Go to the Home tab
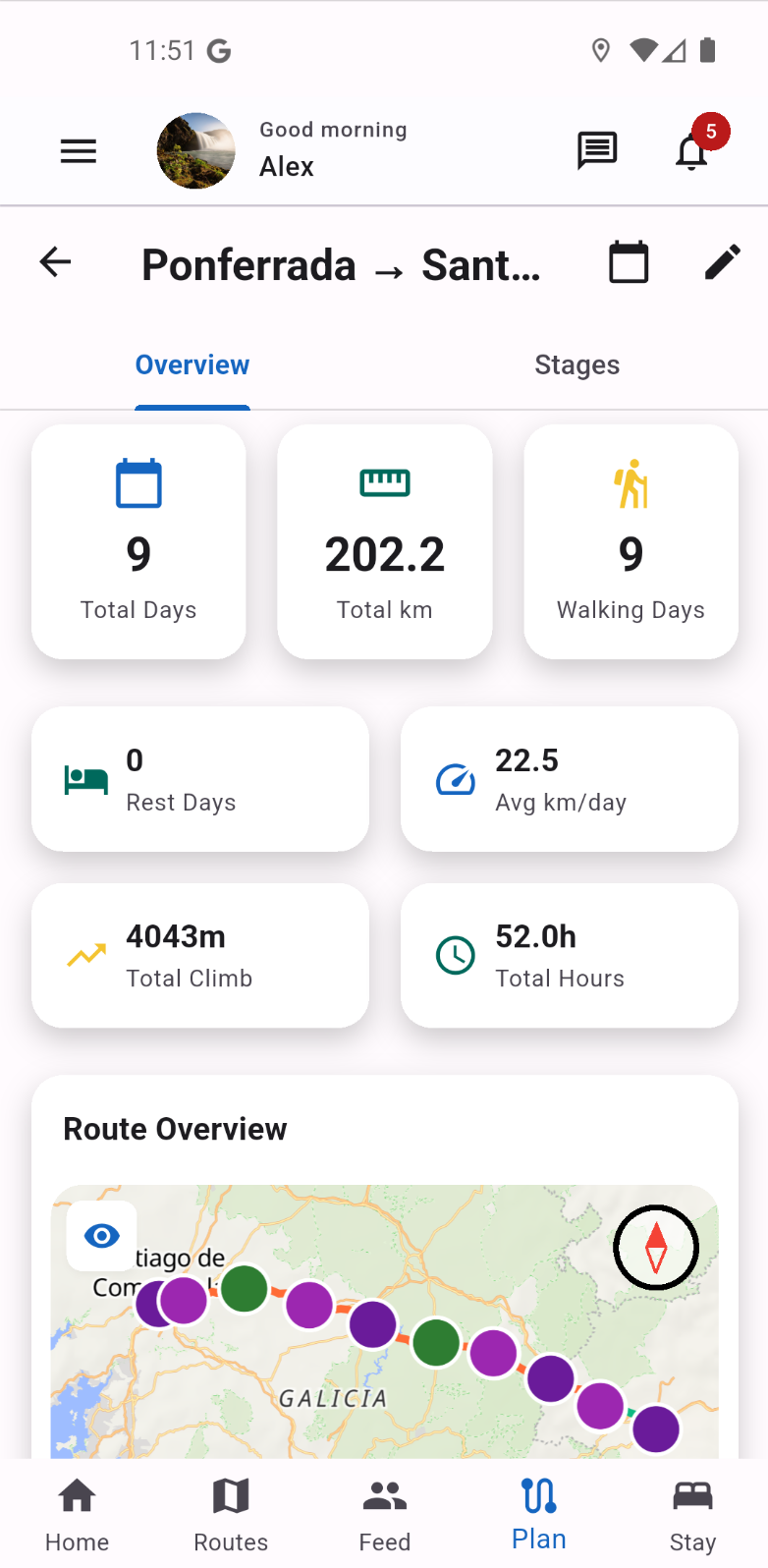 (x=77, y=1514)
